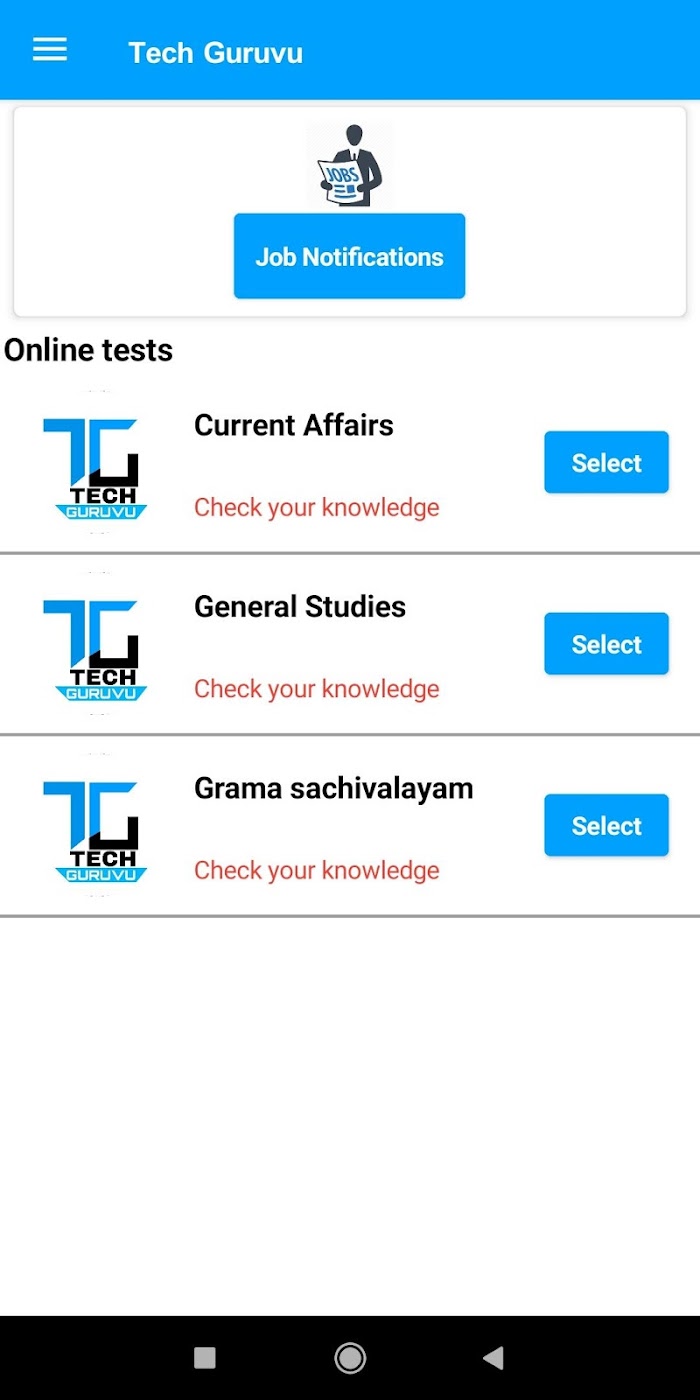The image size is (700, 1400).
Task: Select the Grama sachivalayam test
Action: click(606, 825)
